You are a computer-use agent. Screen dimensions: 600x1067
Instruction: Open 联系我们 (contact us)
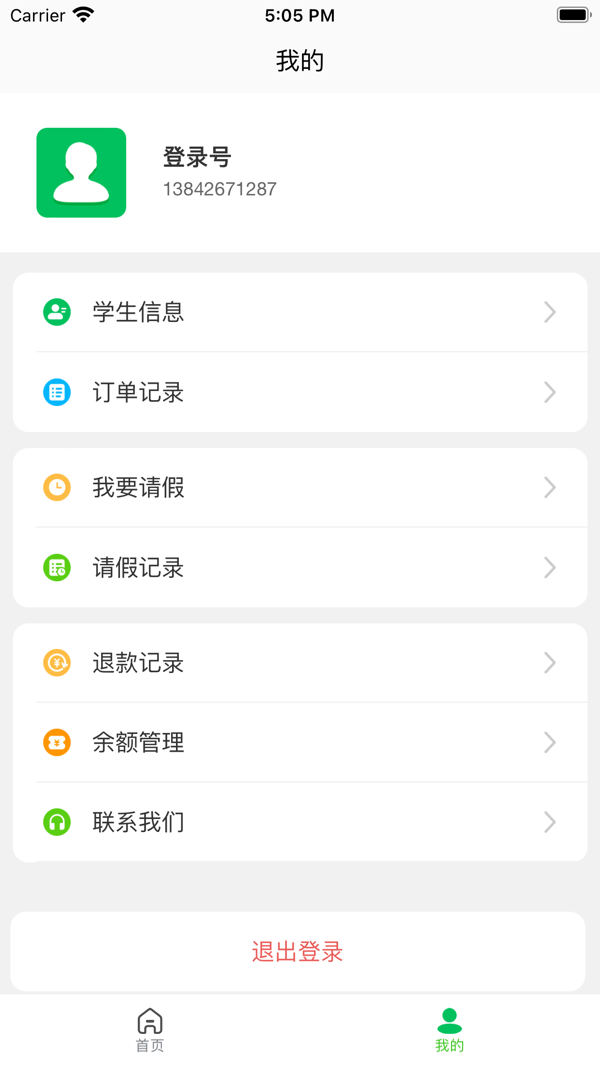[300, 822]
